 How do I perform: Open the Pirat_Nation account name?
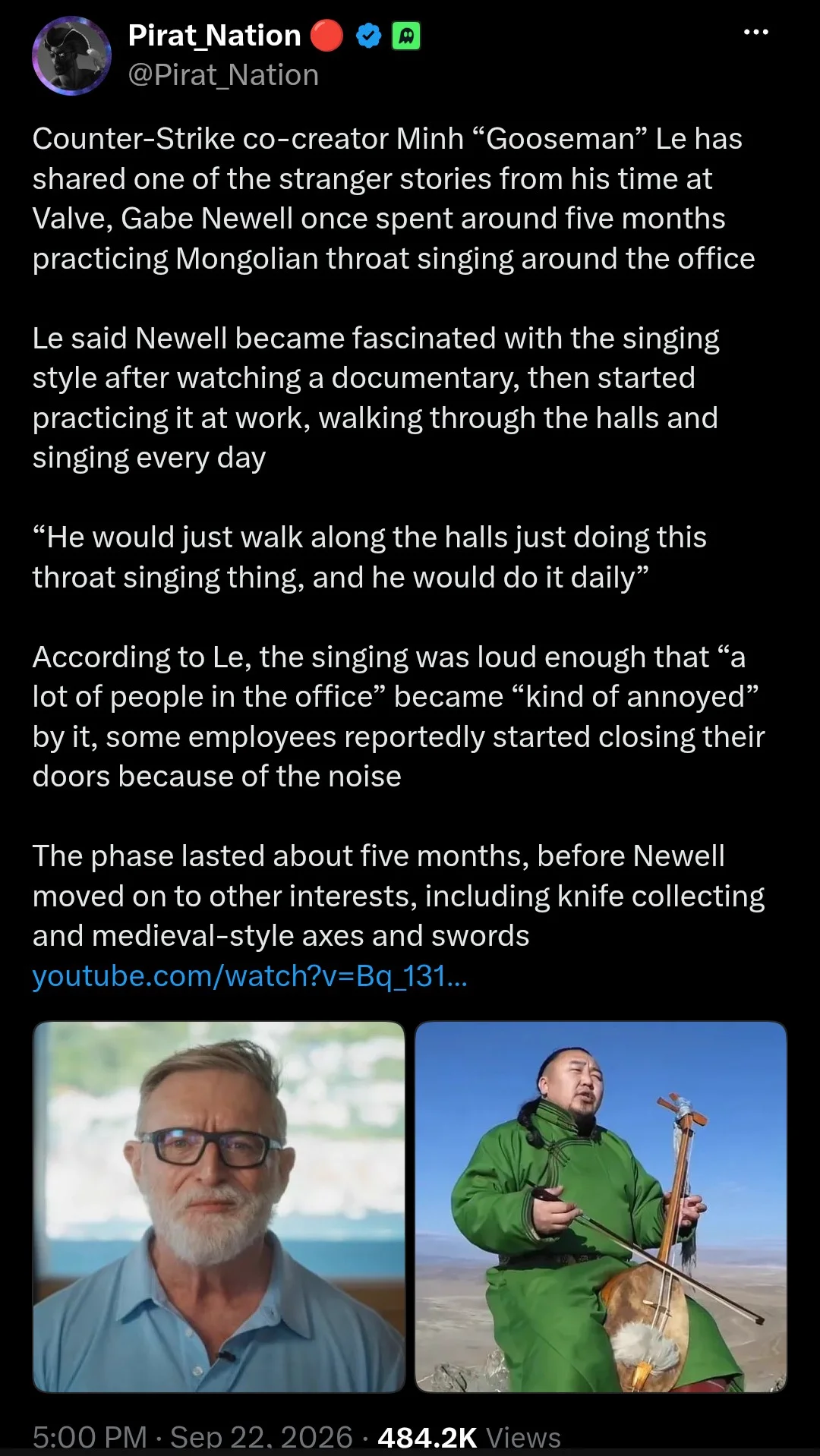215,36
